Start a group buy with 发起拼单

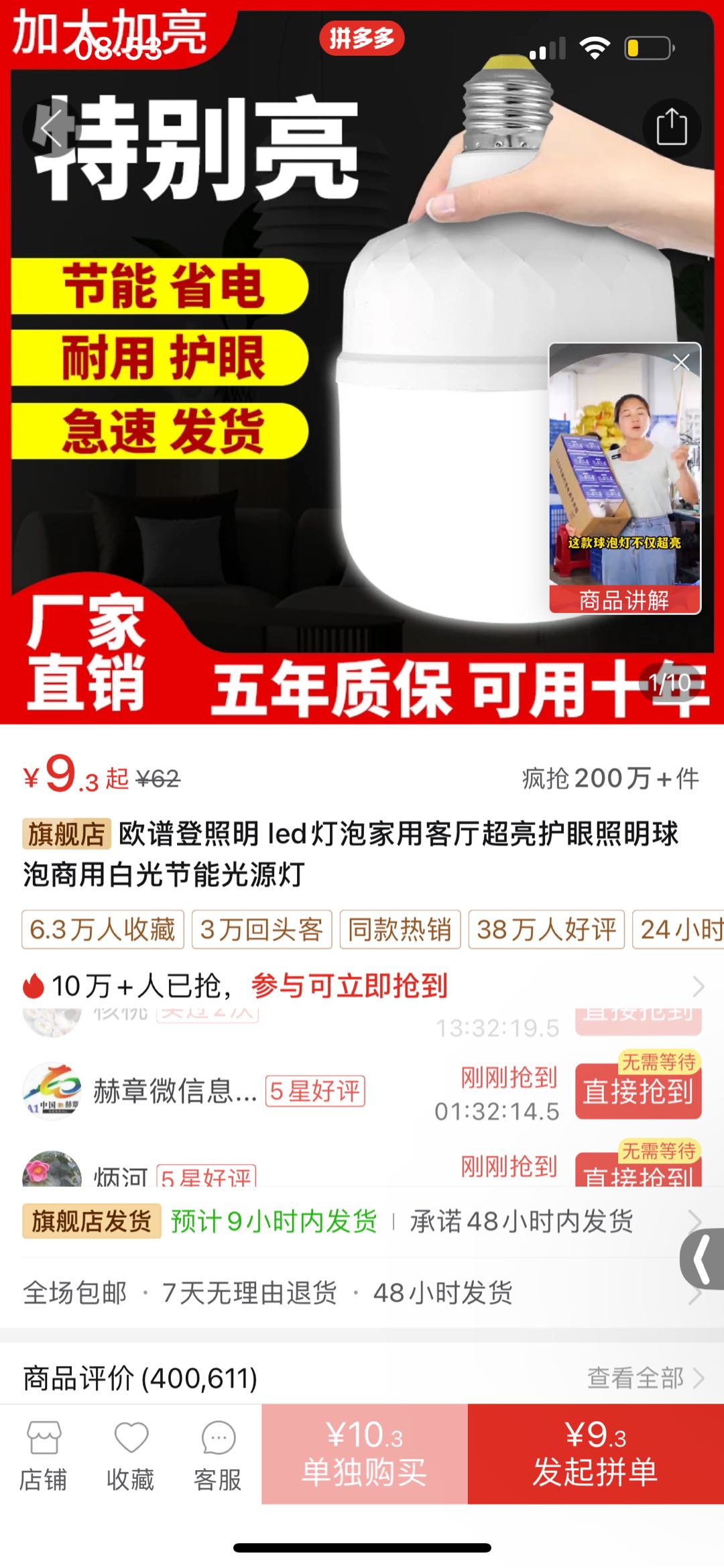595,1454
